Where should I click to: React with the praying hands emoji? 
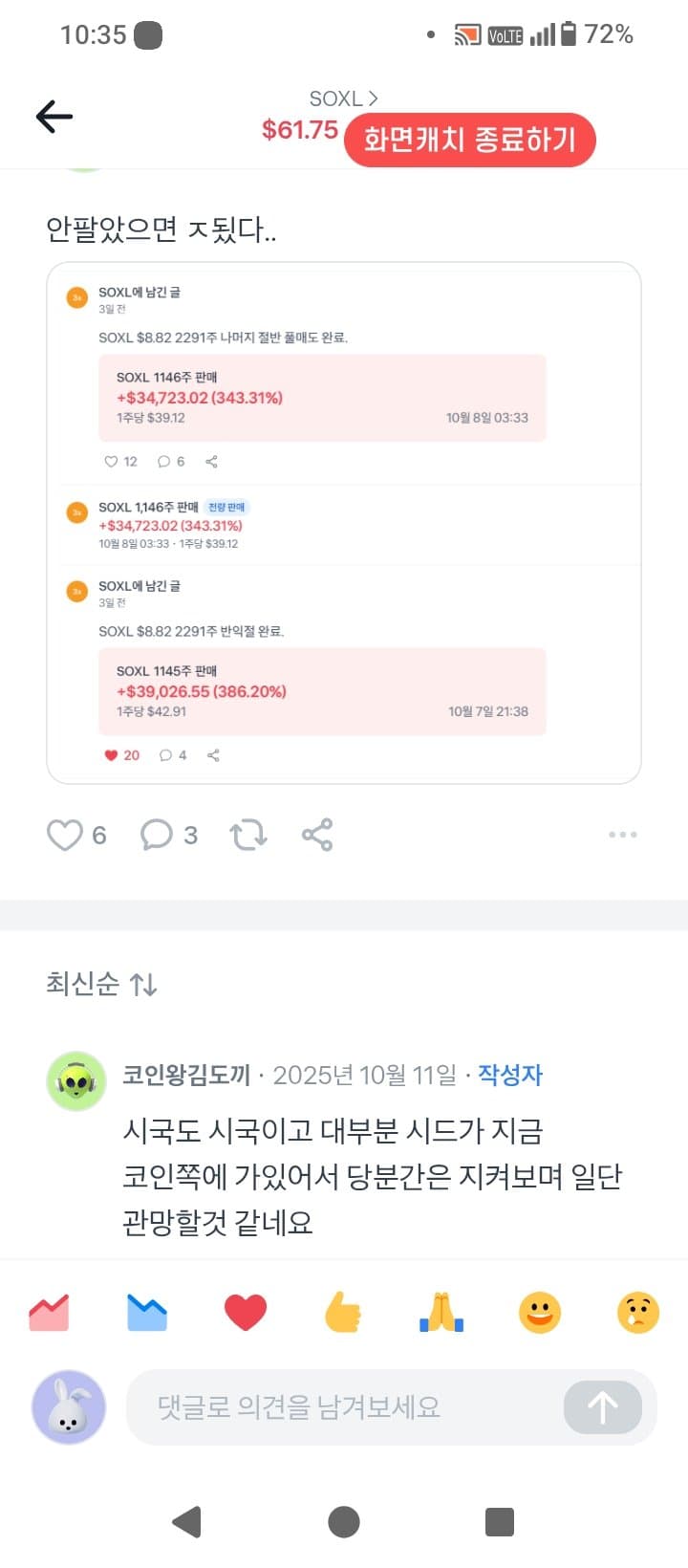441,1313
